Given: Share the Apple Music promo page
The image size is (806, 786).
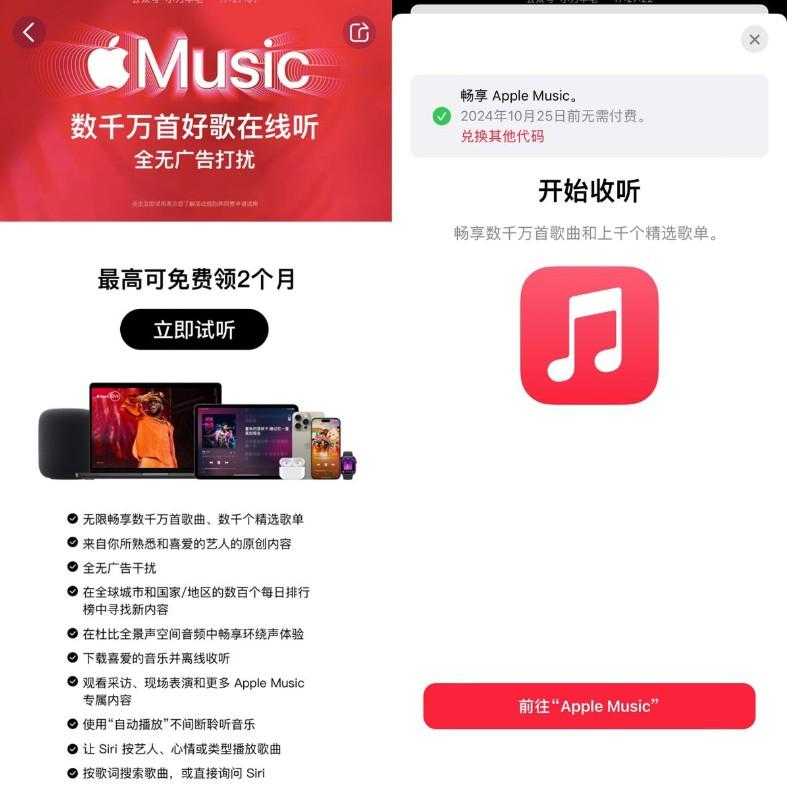Looking at the screenshot, I should pyautogui.click(x=358, y=32).
